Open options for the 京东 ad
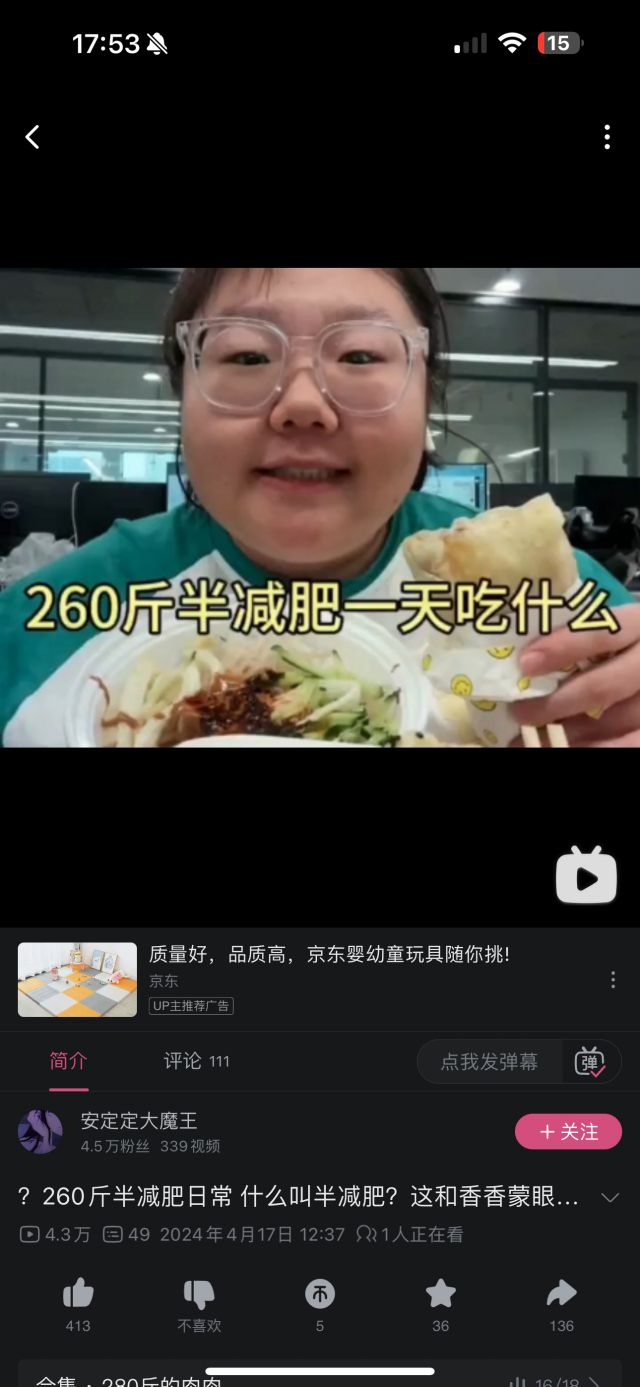Image resolution: width=640 pixels, height=1387 pixels. coord(612,980)
